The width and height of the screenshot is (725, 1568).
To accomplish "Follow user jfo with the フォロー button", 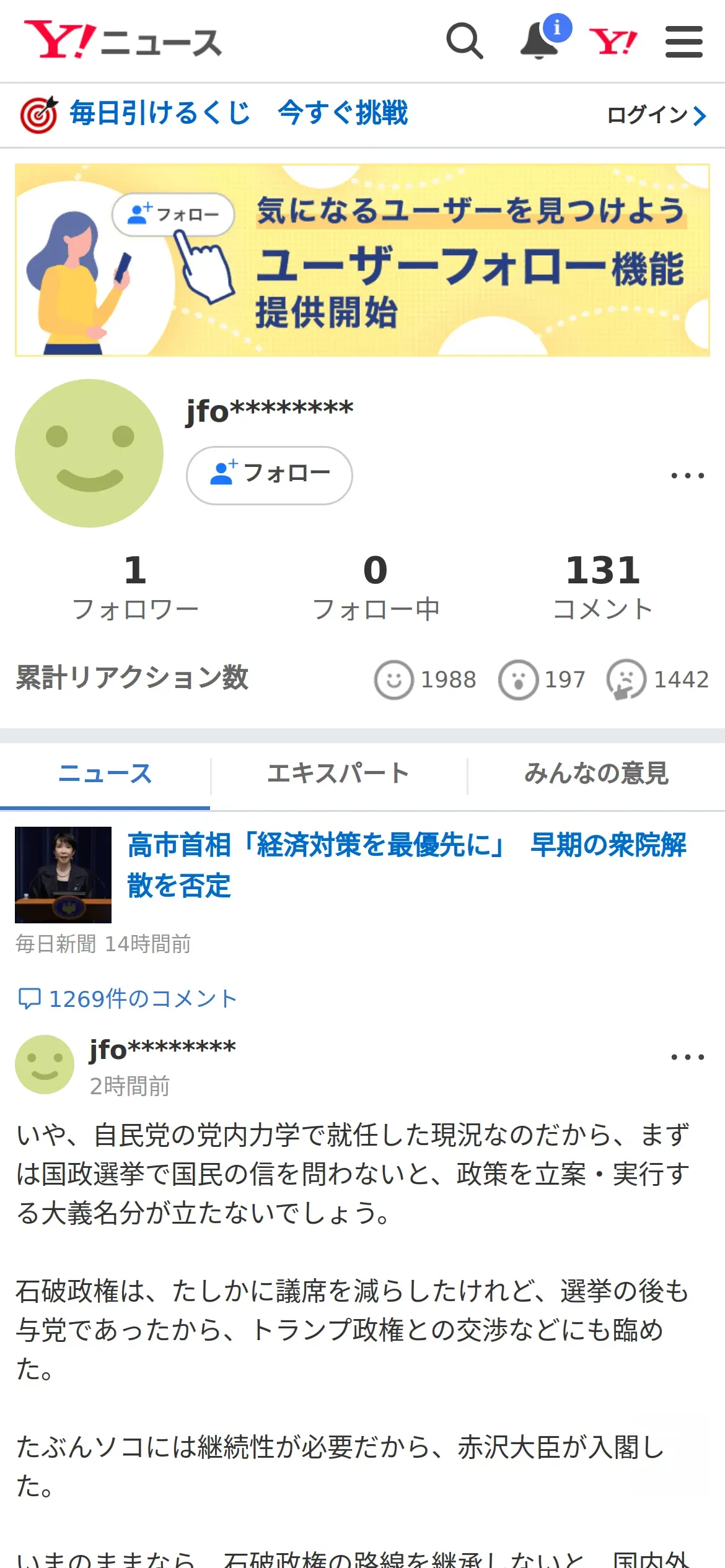I will 270,475.
